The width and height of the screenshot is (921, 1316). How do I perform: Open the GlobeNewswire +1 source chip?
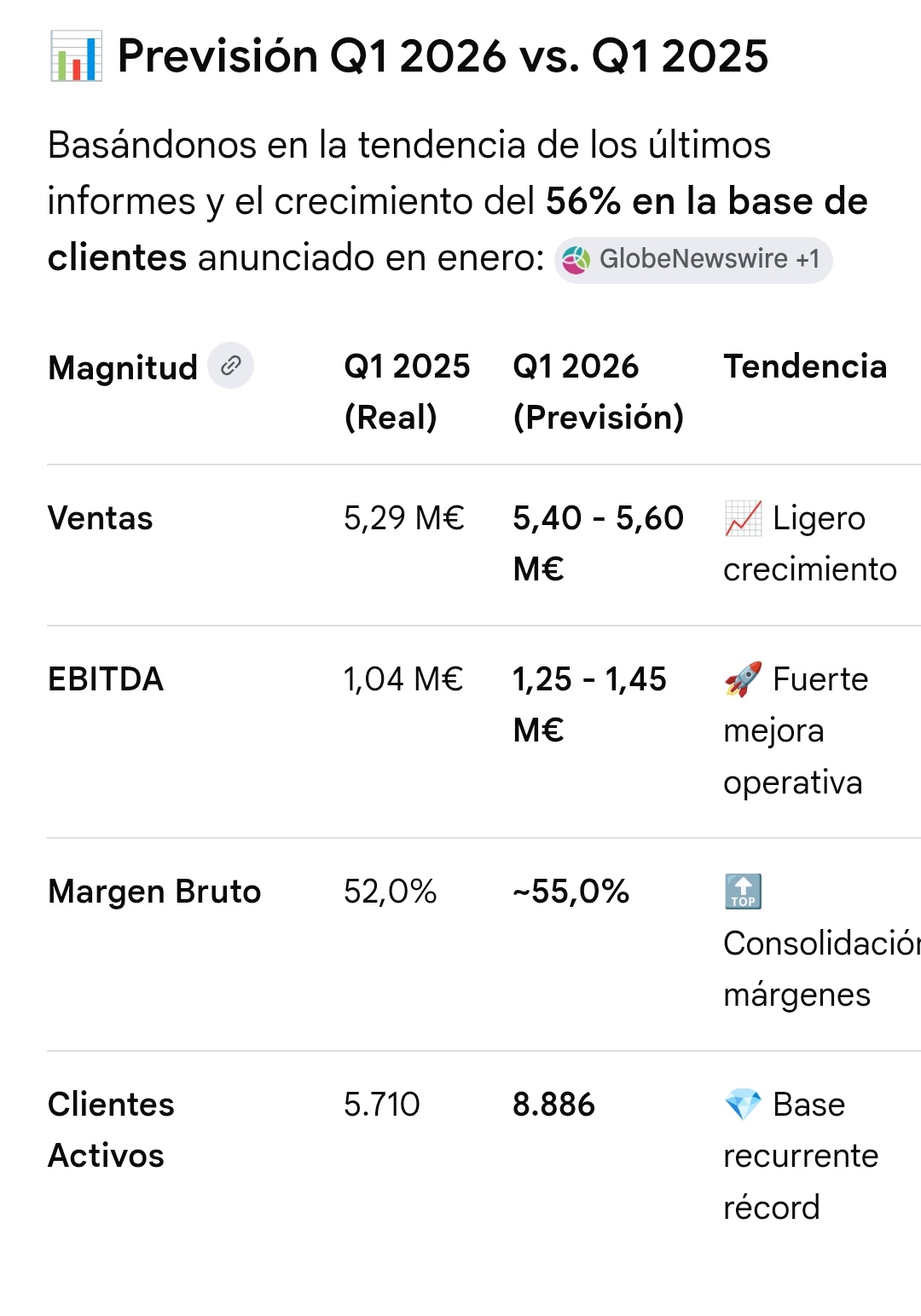[x=693, y=259]
